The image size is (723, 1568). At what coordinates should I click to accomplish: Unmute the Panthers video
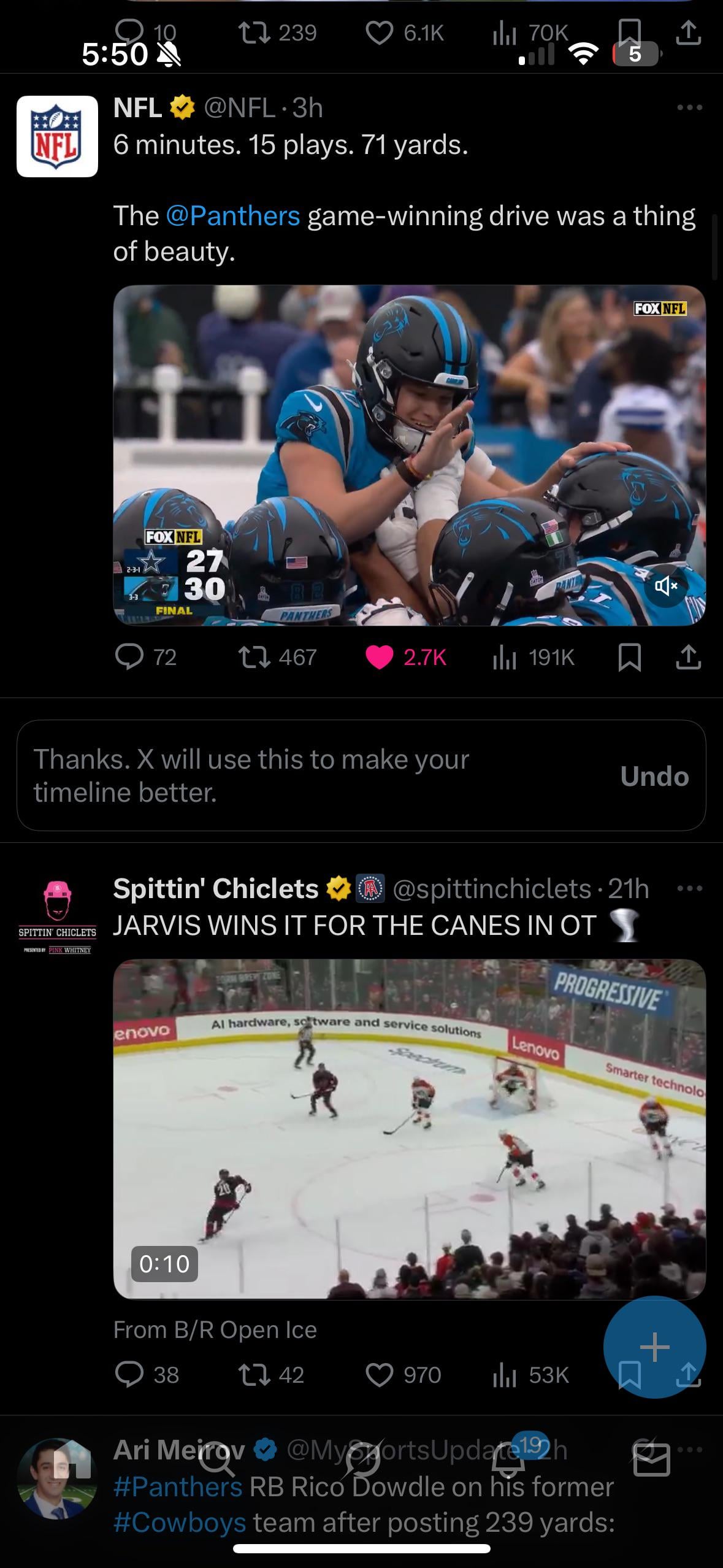coord(666,586)
